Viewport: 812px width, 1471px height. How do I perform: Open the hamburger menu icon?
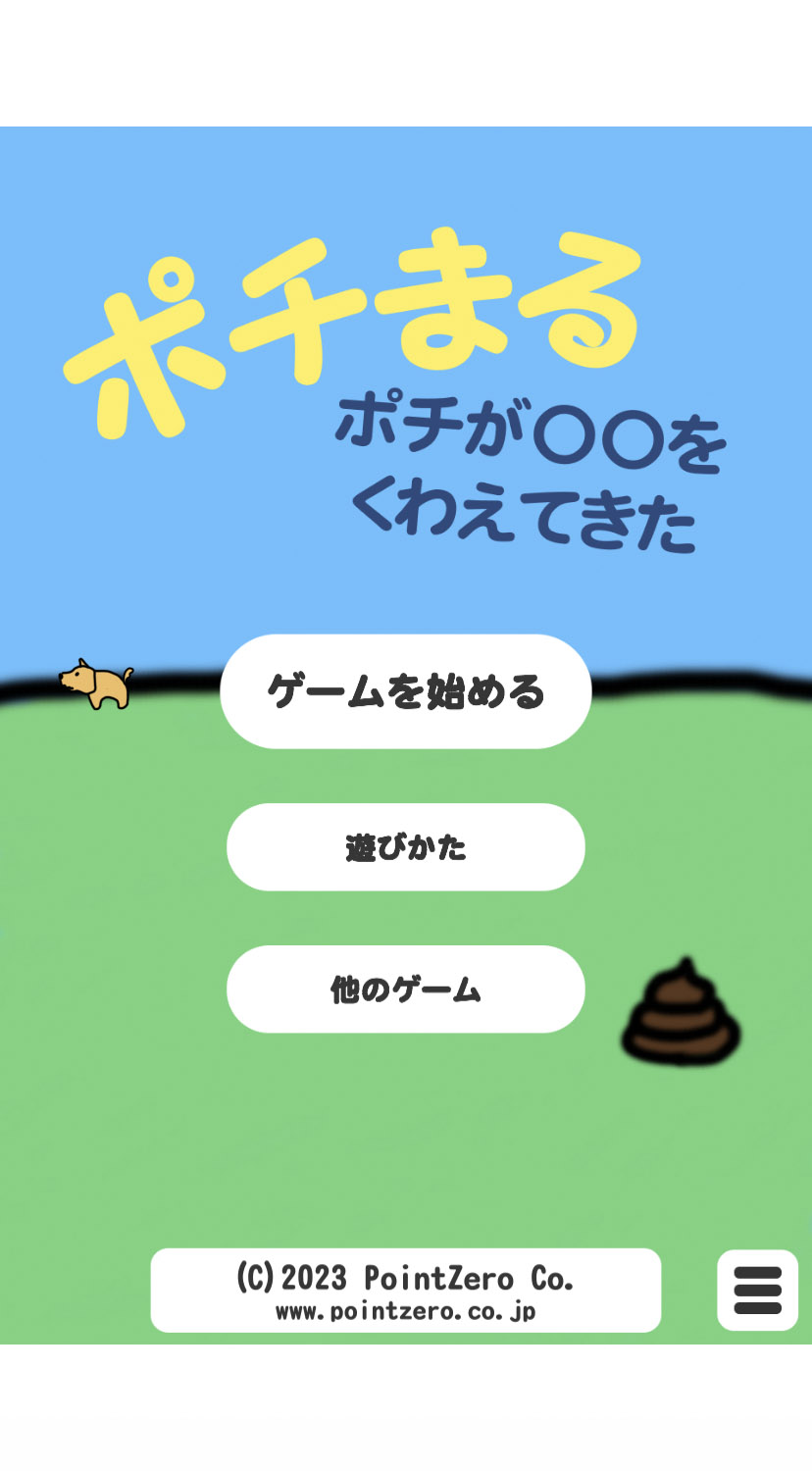click(x=757, y=1290)
